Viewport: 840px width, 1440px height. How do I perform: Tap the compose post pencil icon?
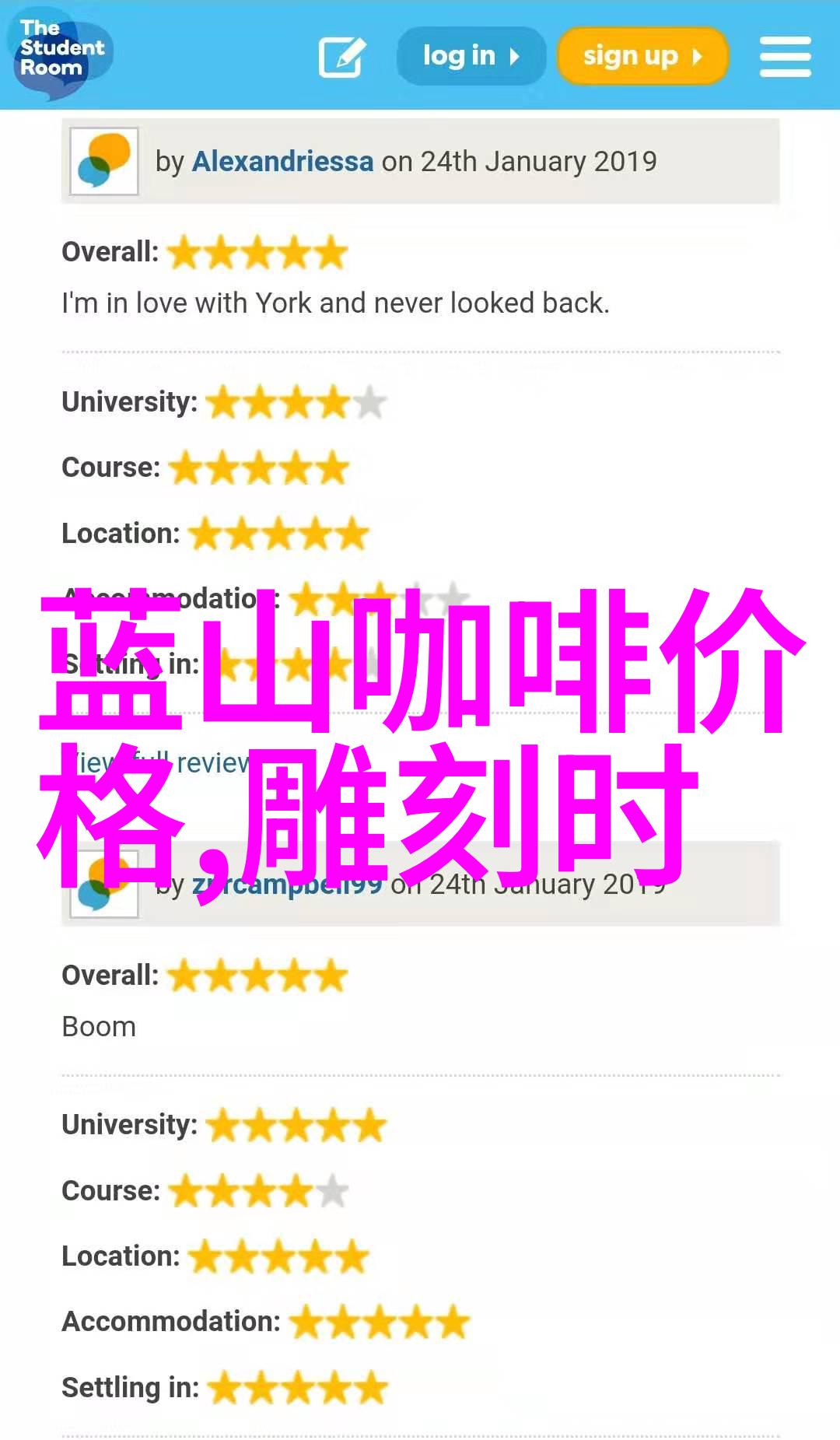click(342, 57)
